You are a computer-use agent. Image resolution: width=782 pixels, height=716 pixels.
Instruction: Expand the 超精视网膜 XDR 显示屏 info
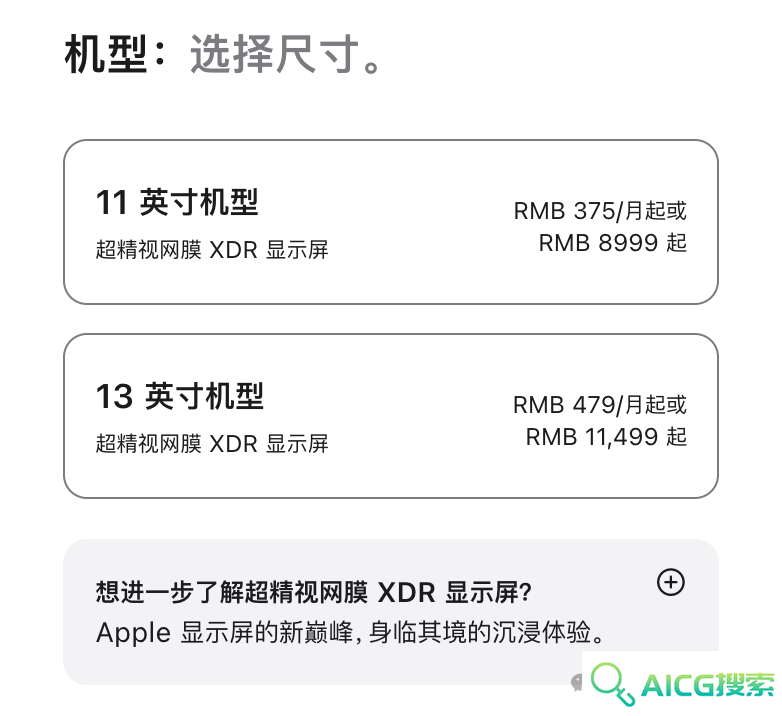(670, 582)
